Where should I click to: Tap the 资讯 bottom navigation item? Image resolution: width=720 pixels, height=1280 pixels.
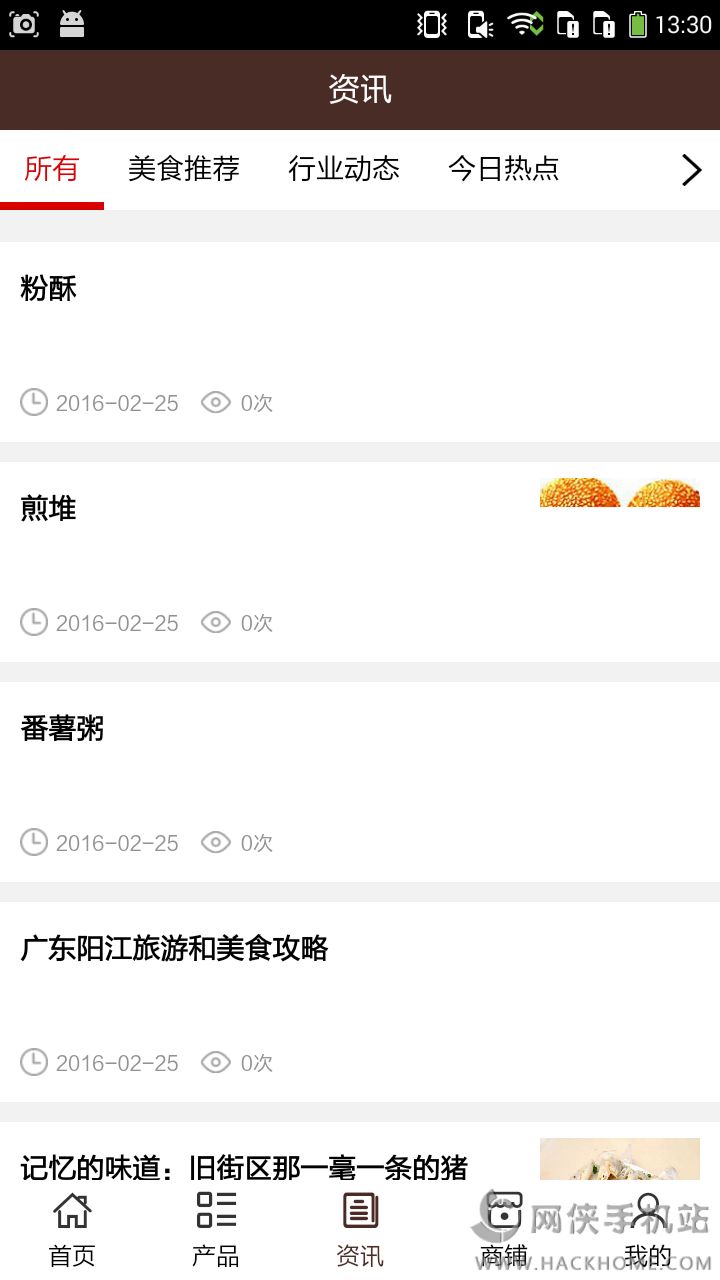click(360, 1228)
